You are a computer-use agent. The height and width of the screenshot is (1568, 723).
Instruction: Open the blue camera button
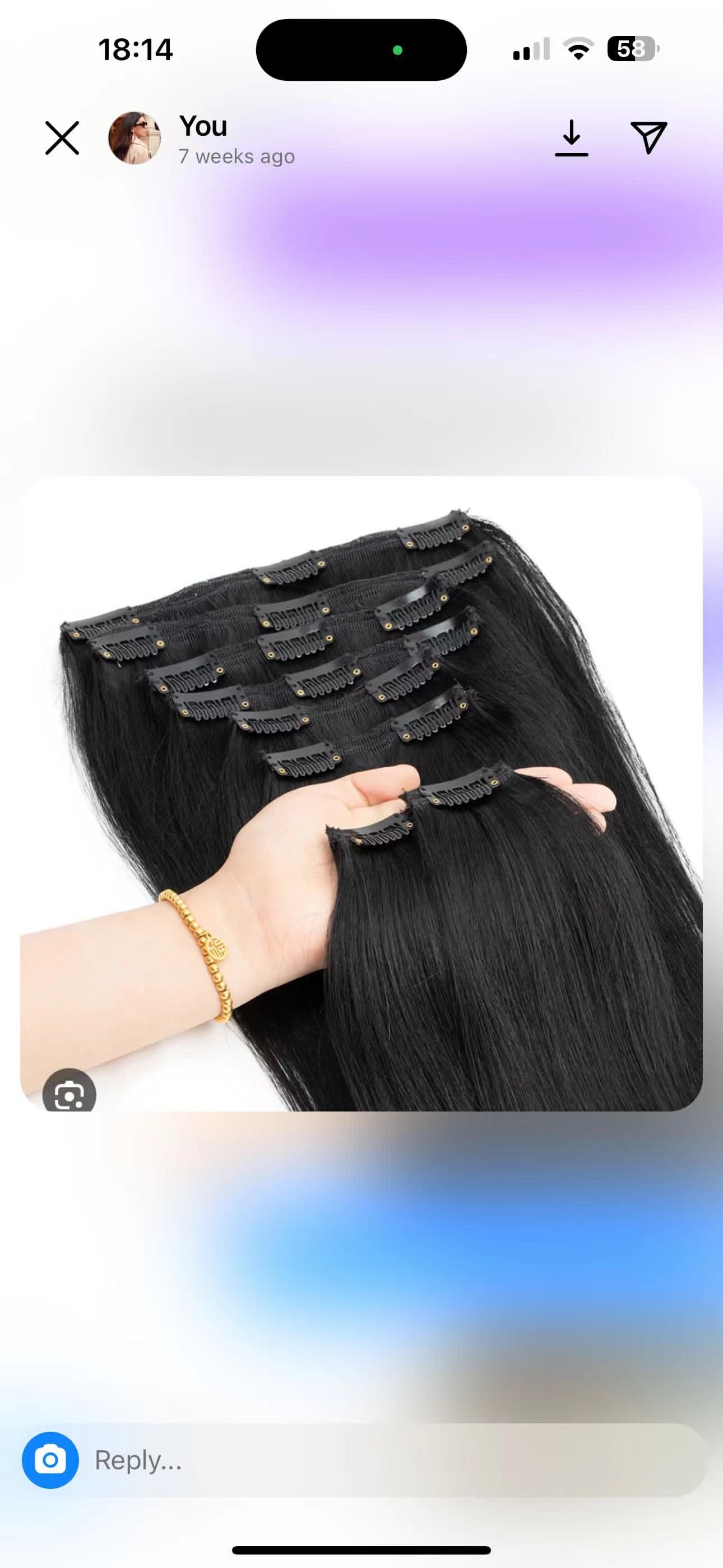point(50,1460)
